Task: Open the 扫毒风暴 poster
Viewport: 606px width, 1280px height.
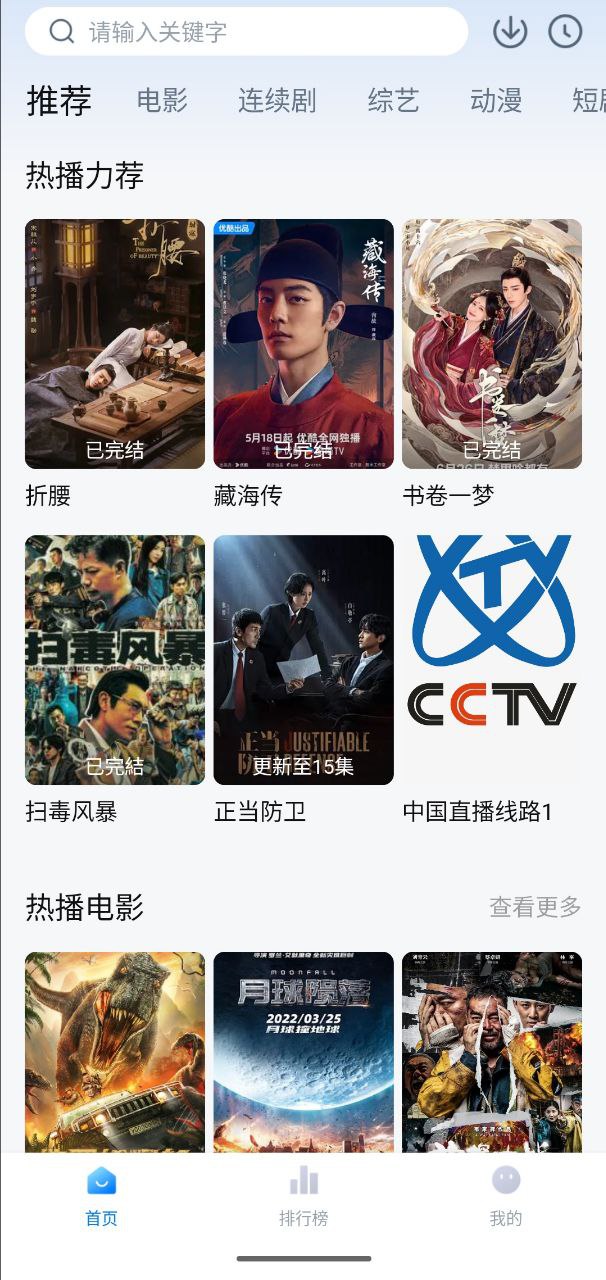Action: (x=115, y=660)
